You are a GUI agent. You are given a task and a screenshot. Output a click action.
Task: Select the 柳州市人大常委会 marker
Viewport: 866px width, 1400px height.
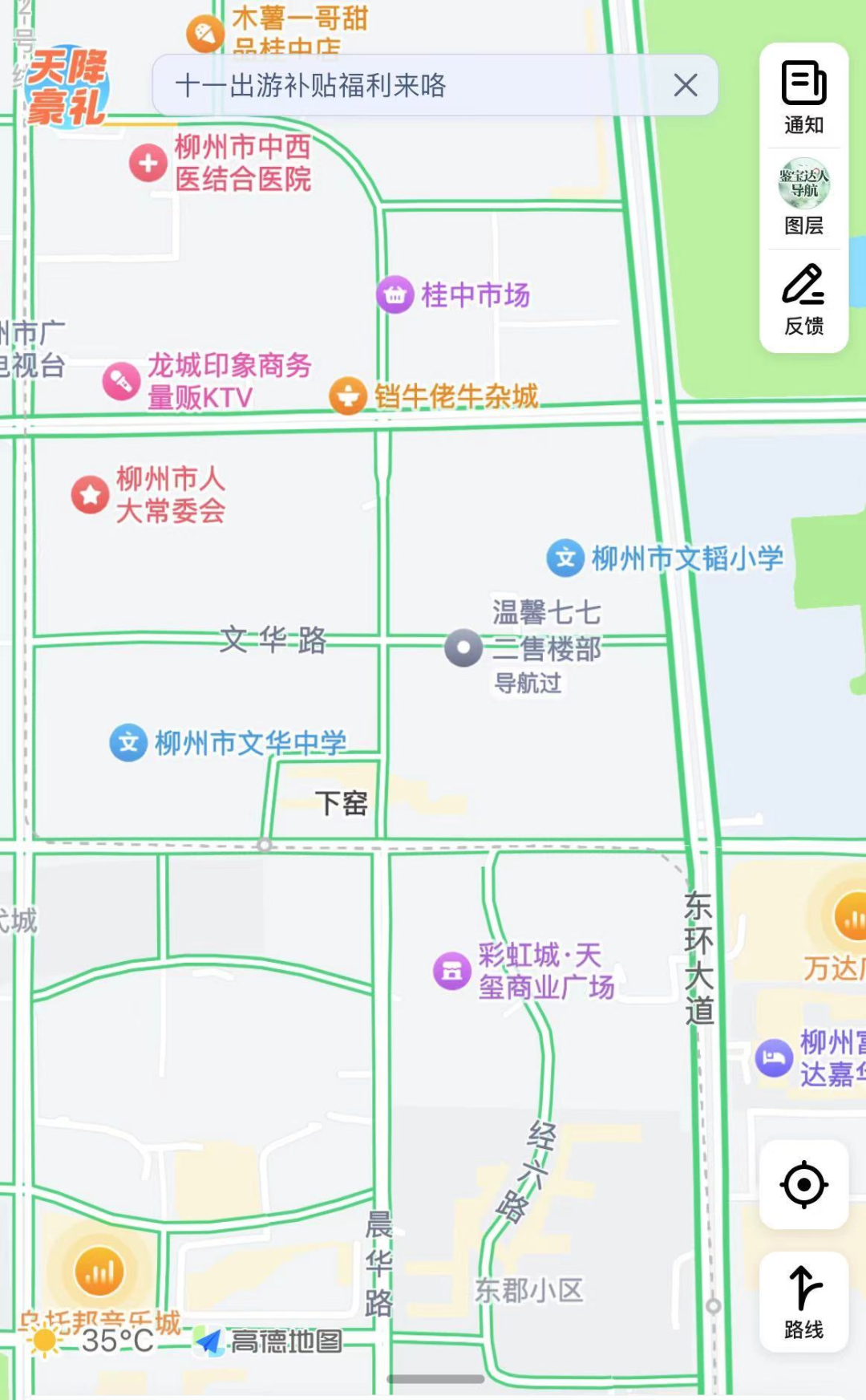(x=91, y=494)
